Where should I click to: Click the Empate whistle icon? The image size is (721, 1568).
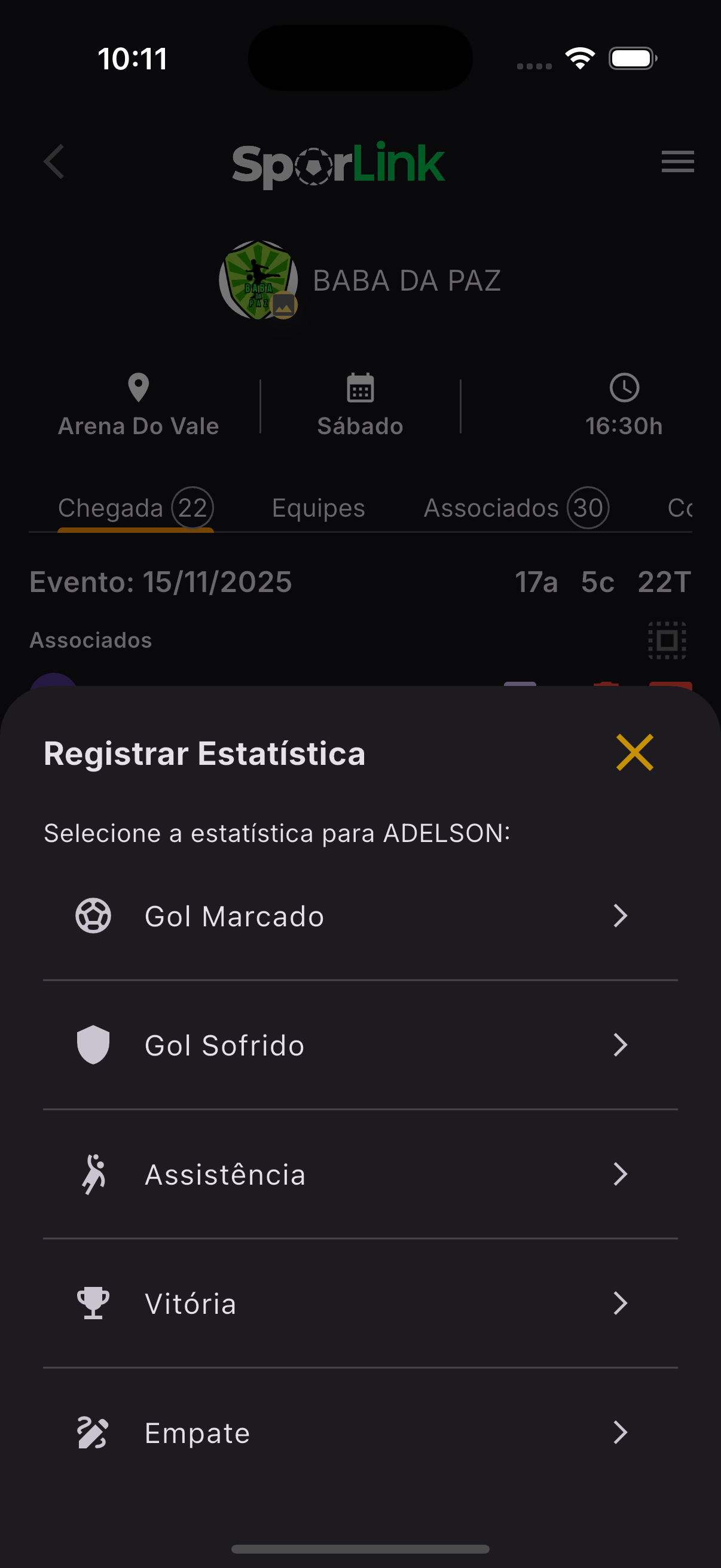[94, 1432]
